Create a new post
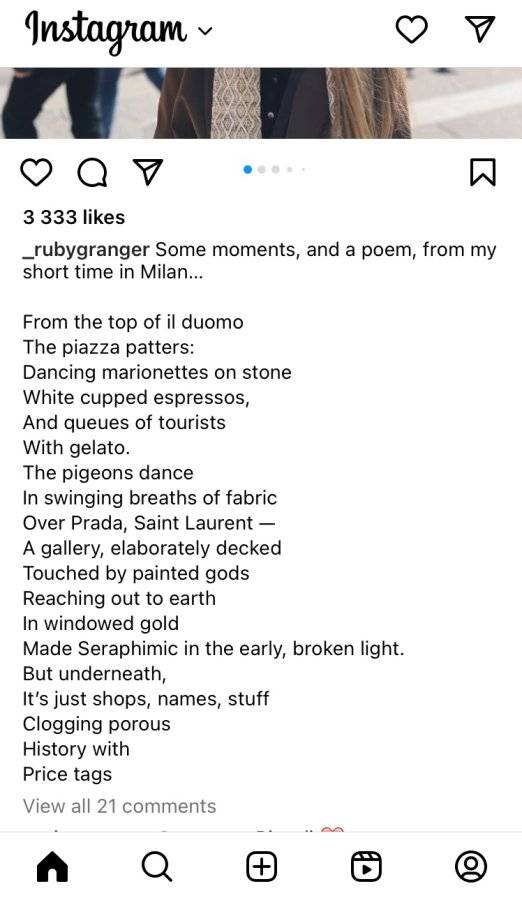Screen dimensions: 522x900 [261, 866]
